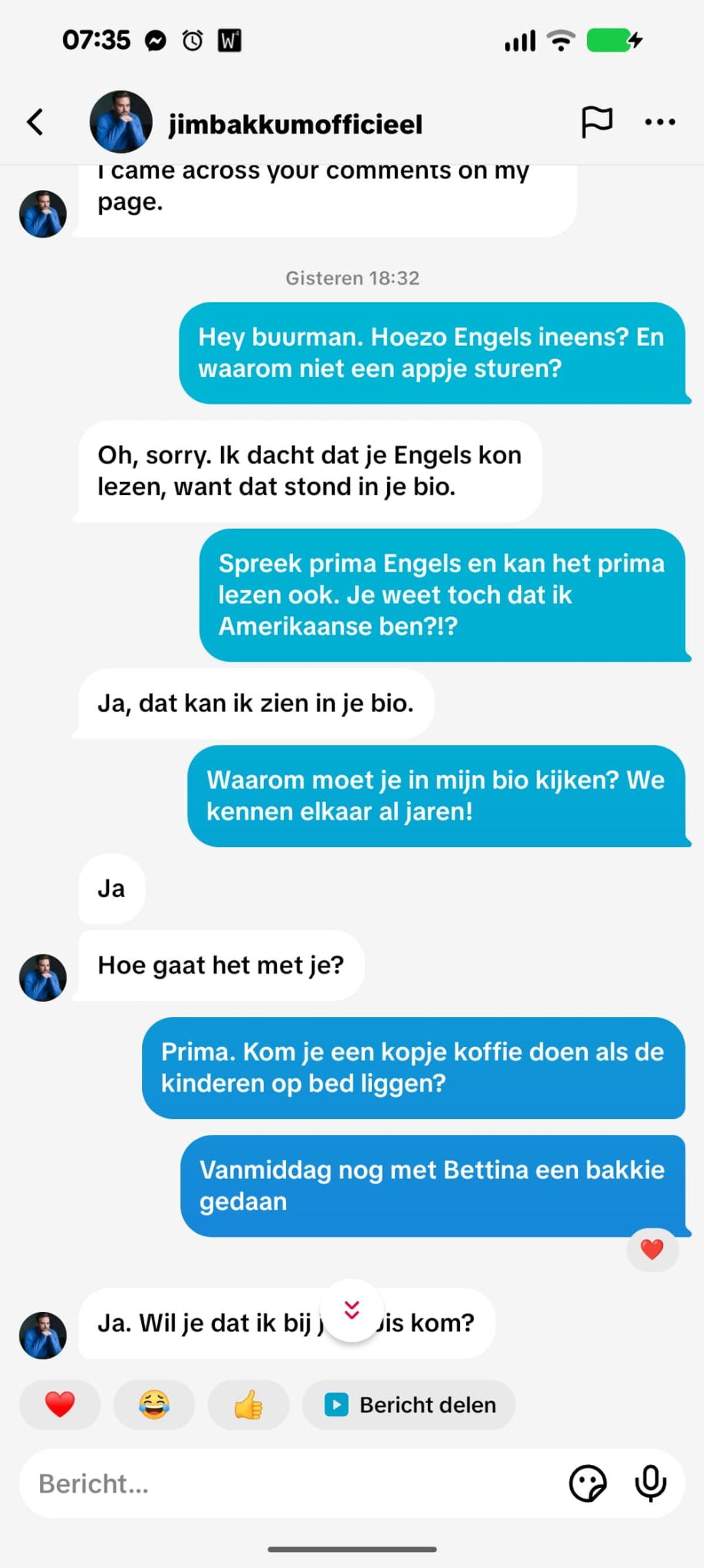Send the thumbs up reaction
704x1568 pixels.
pos(248,1405)
